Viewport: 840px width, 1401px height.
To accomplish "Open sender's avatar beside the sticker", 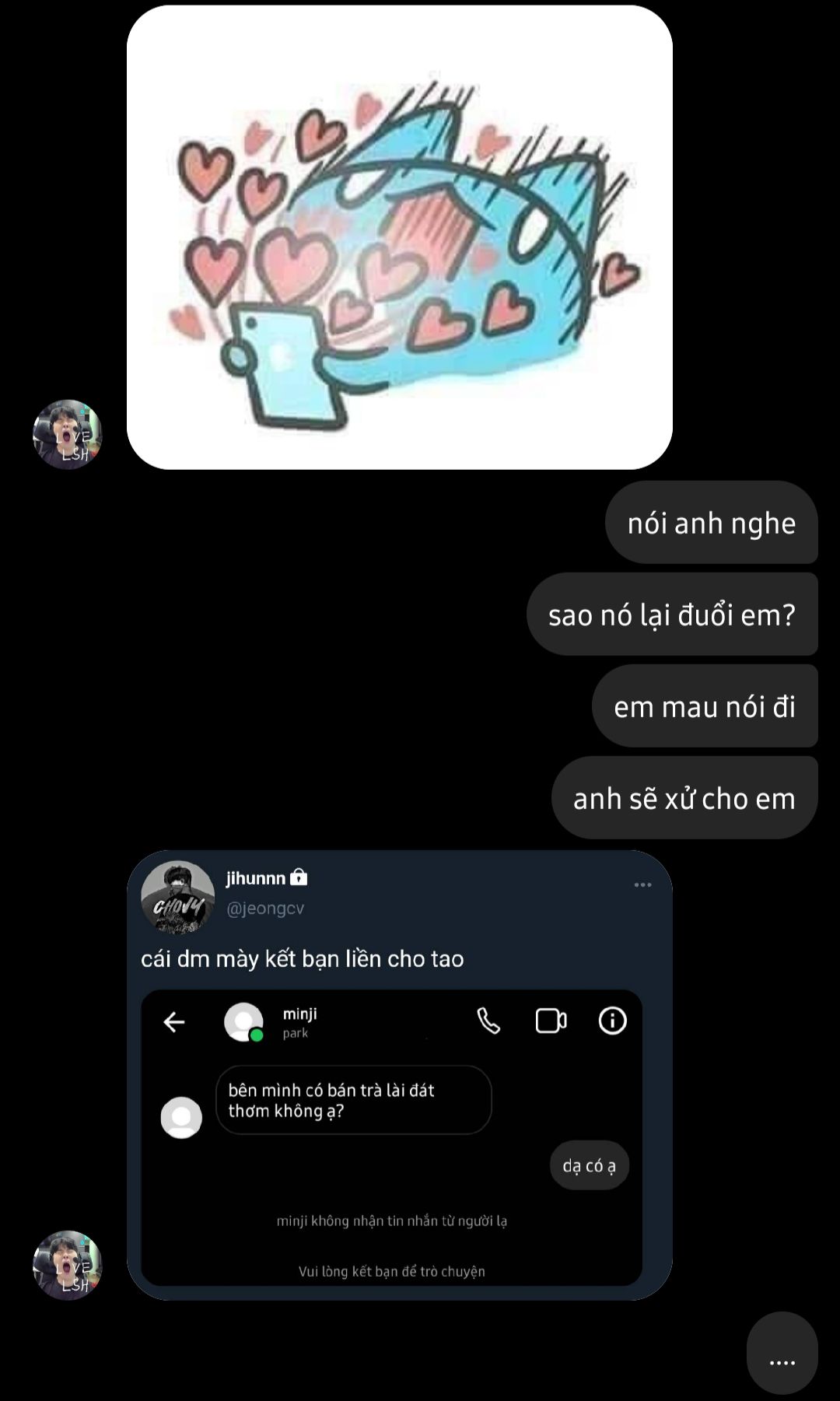I will pyautogui.click(x=67, y=434).
